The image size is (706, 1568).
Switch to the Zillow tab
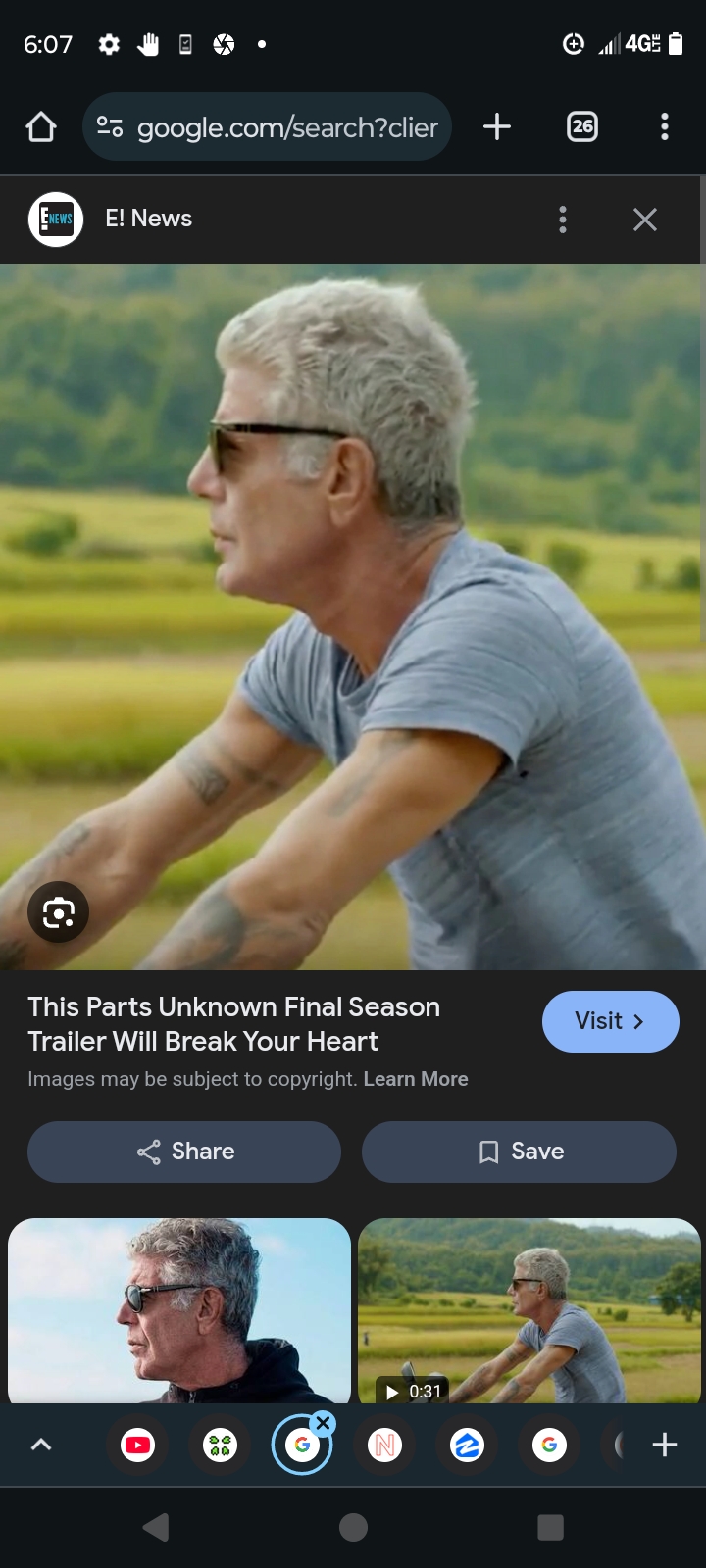(x=468, y=1445)
